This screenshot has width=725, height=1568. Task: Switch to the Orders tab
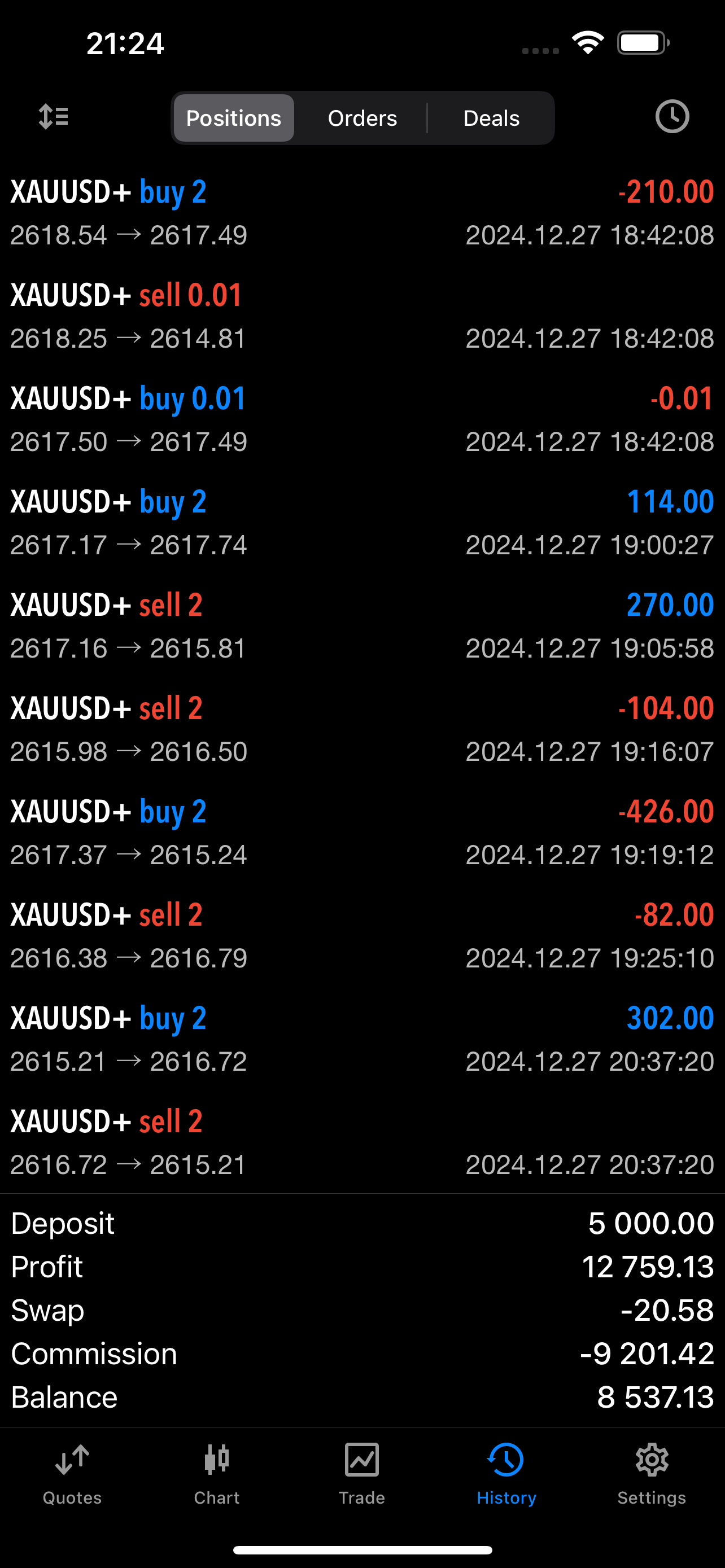pyautogui.click(x=361, y=117)
